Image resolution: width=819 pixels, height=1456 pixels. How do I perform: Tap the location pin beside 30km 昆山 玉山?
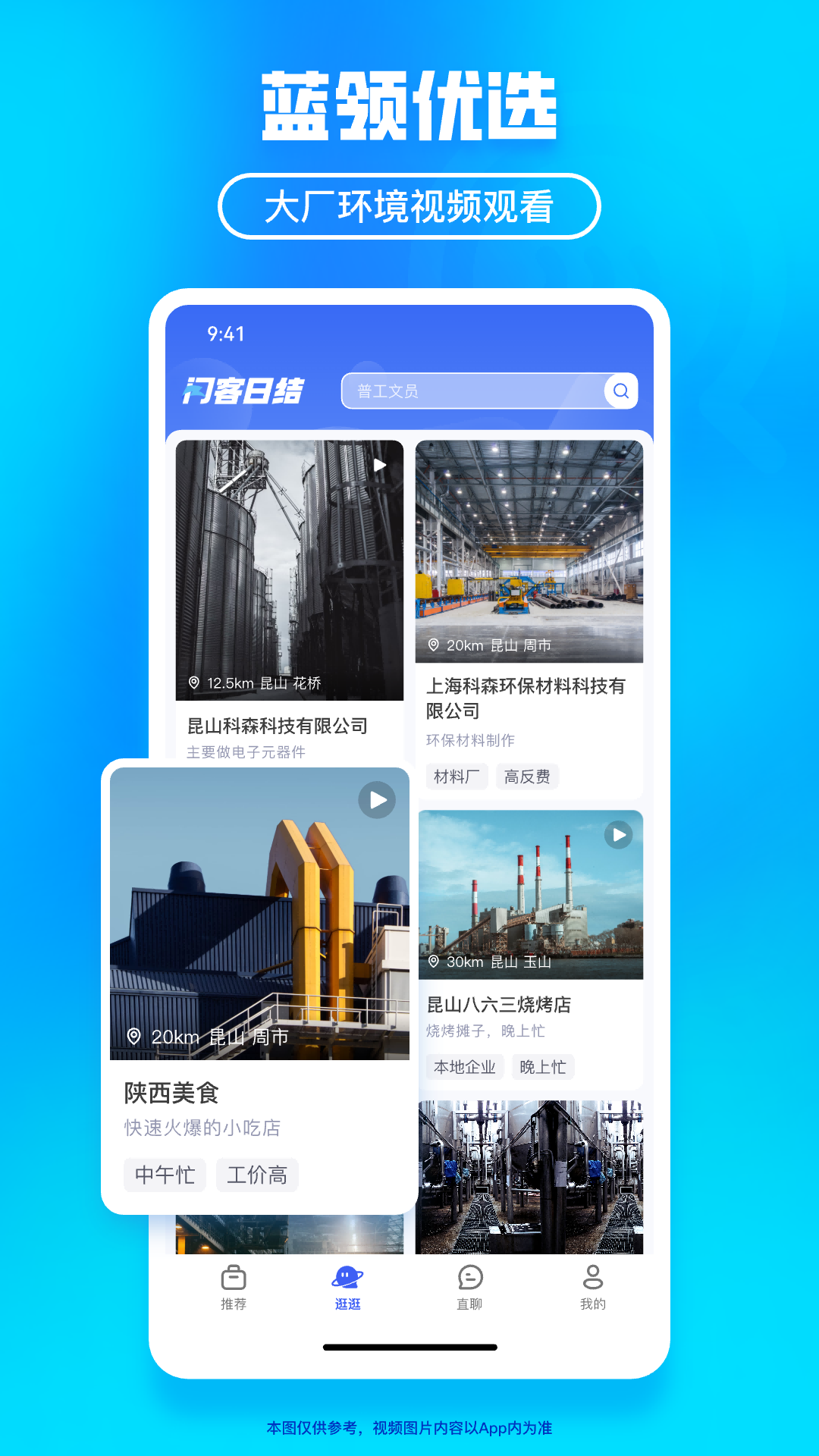click(x=435, y=962)
